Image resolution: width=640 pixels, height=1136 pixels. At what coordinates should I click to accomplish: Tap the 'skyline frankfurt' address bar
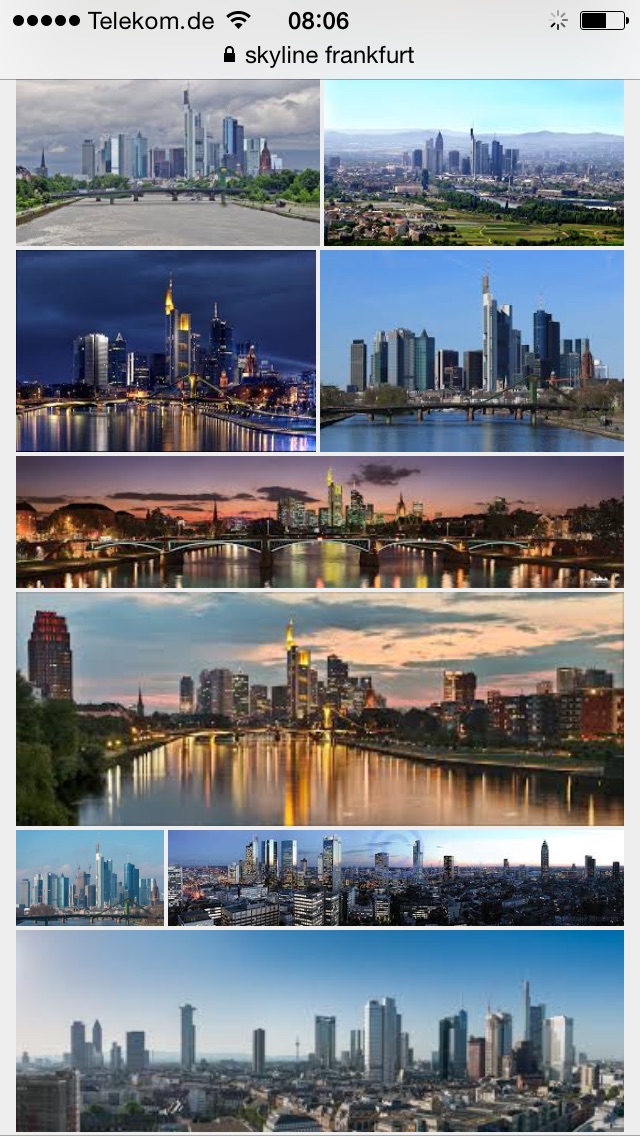click(320, 56)
